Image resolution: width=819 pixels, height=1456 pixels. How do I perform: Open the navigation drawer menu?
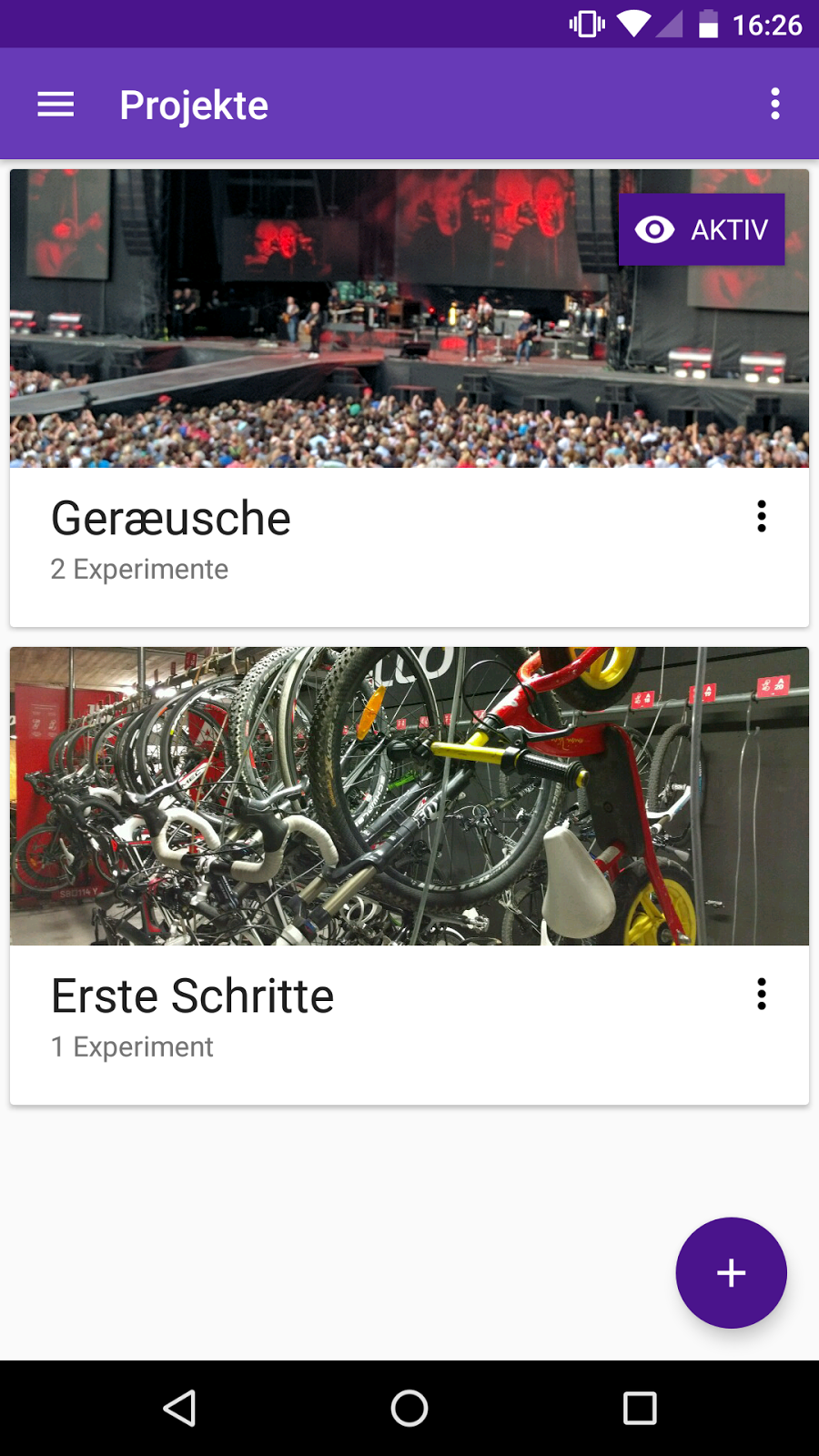pyautogui.click(x=56, y=105)
